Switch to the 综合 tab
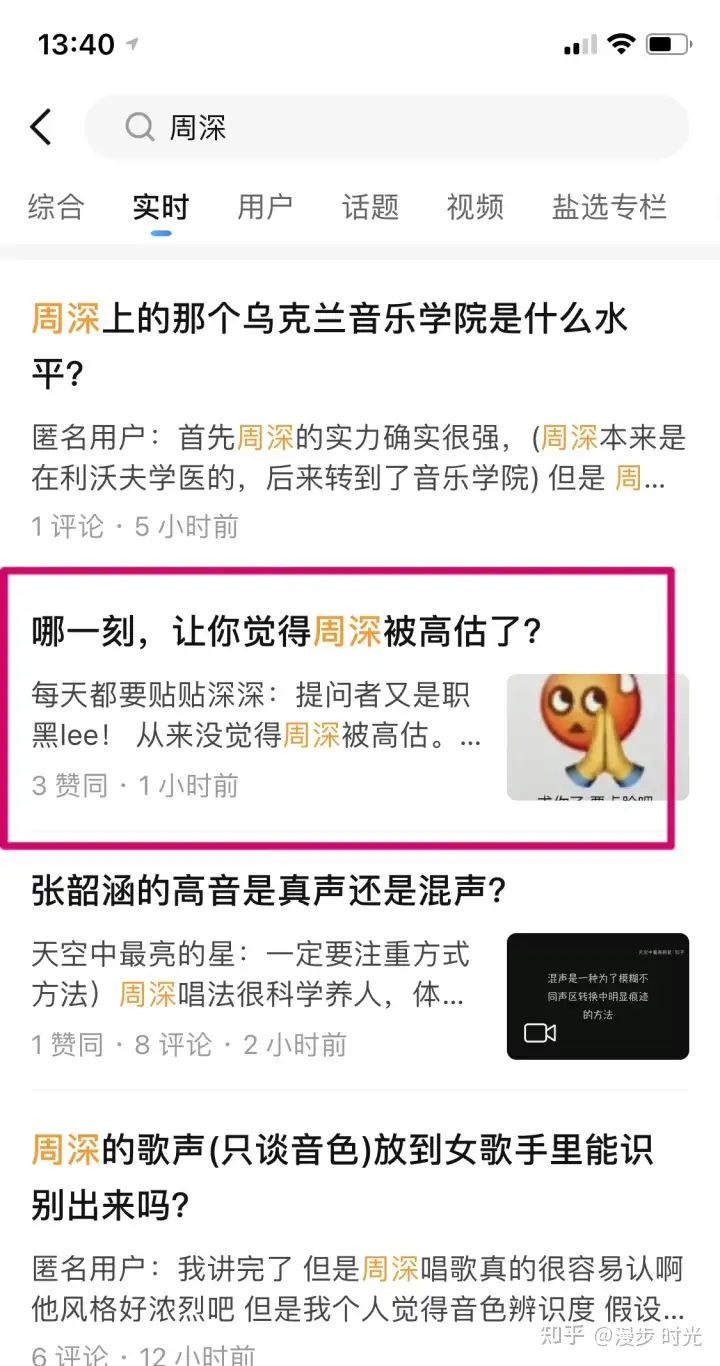The width and height of the screenshot is (720, 1366). pyautogui.click(x=55, y=207)
